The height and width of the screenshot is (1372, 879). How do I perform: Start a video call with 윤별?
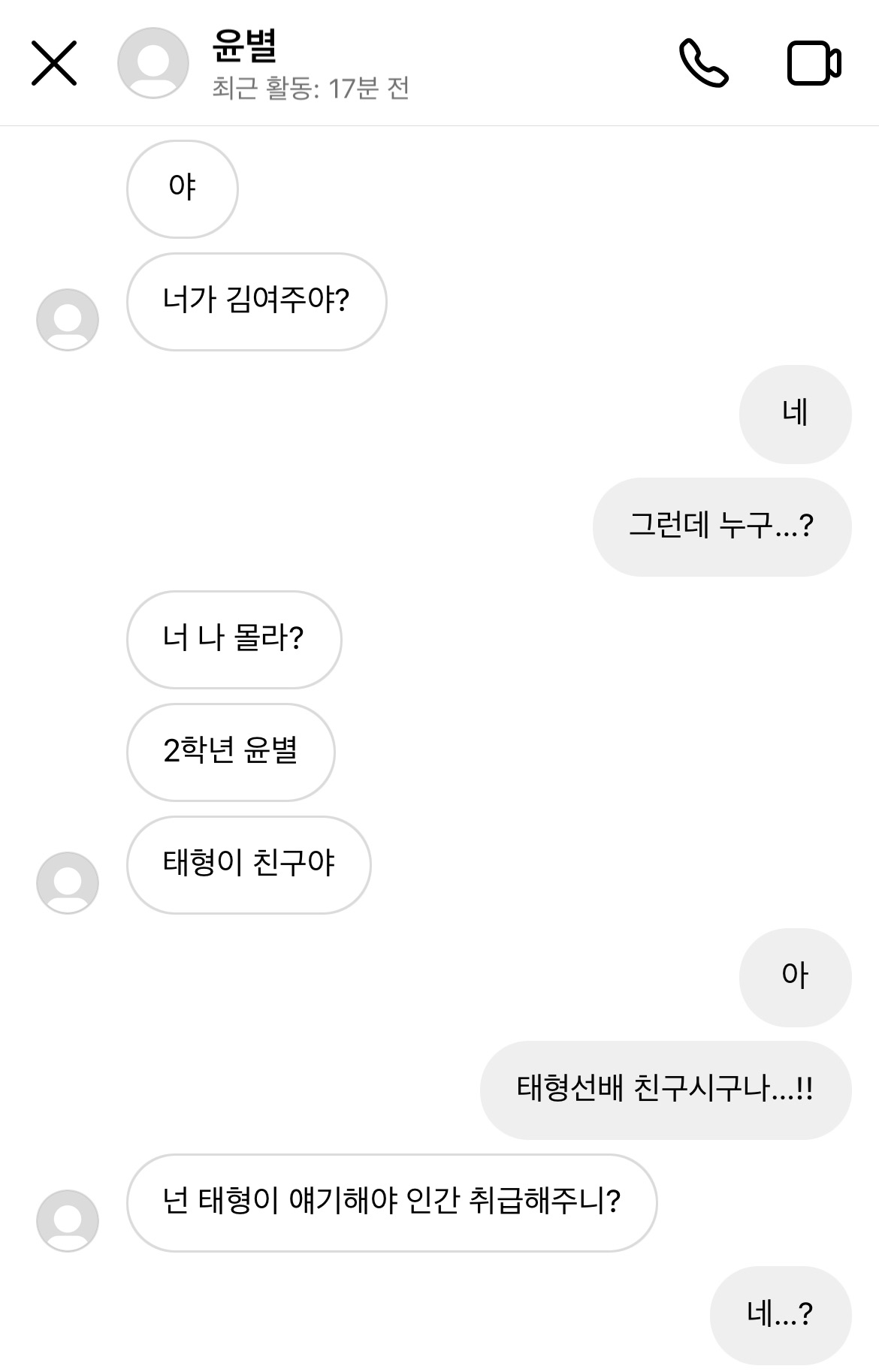point(814,64)
